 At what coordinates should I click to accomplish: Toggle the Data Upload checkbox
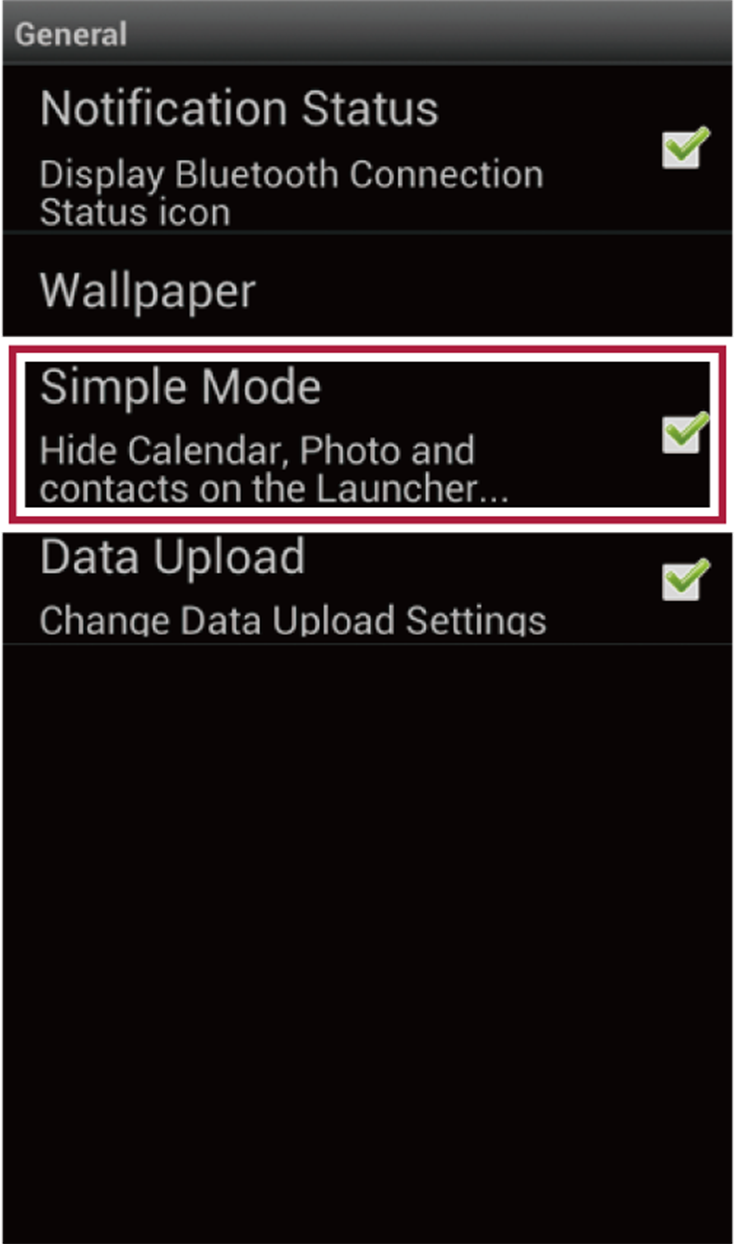pos(686,579)
